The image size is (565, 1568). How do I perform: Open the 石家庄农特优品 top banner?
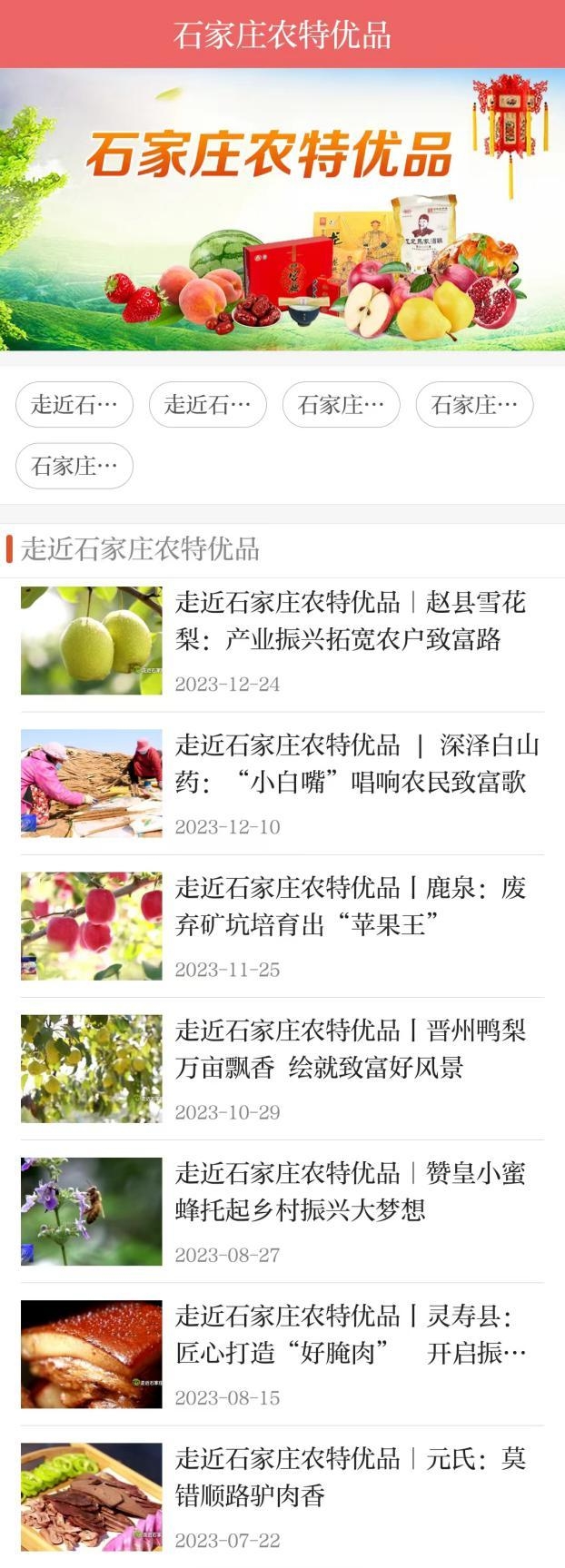(x=282, y=209)
